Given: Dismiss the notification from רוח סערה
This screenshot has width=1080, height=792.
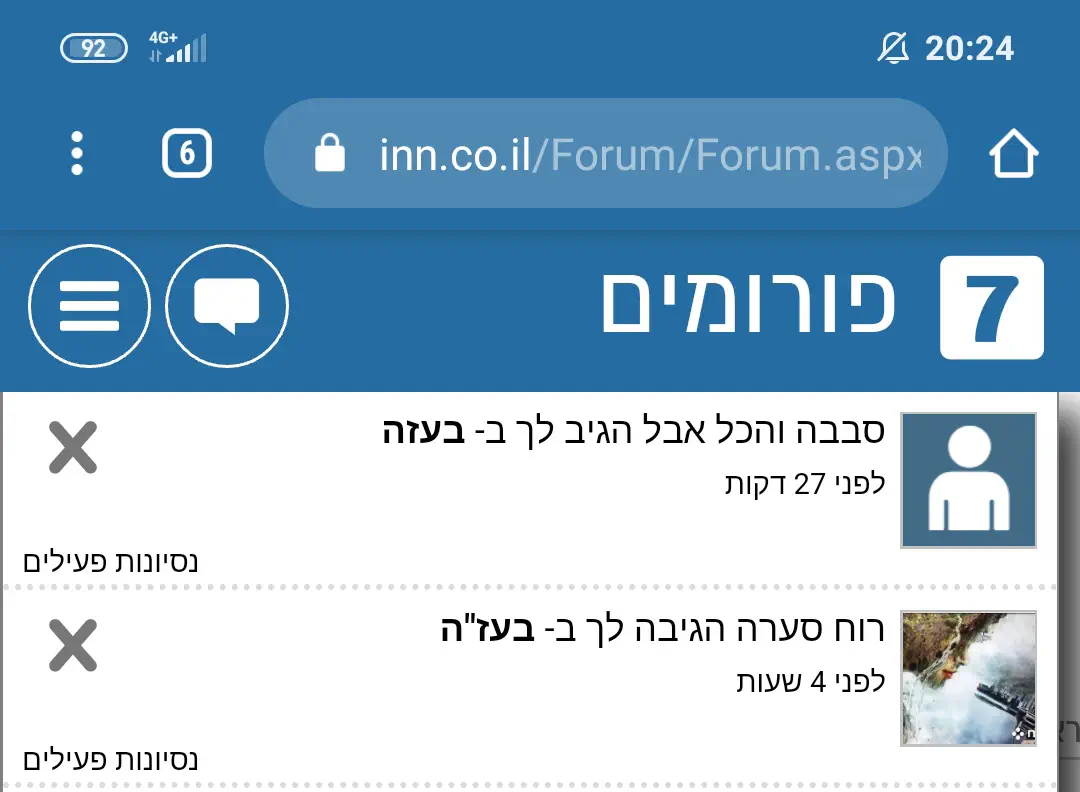Looking at the screenshot, I should (x=73, y=645).
